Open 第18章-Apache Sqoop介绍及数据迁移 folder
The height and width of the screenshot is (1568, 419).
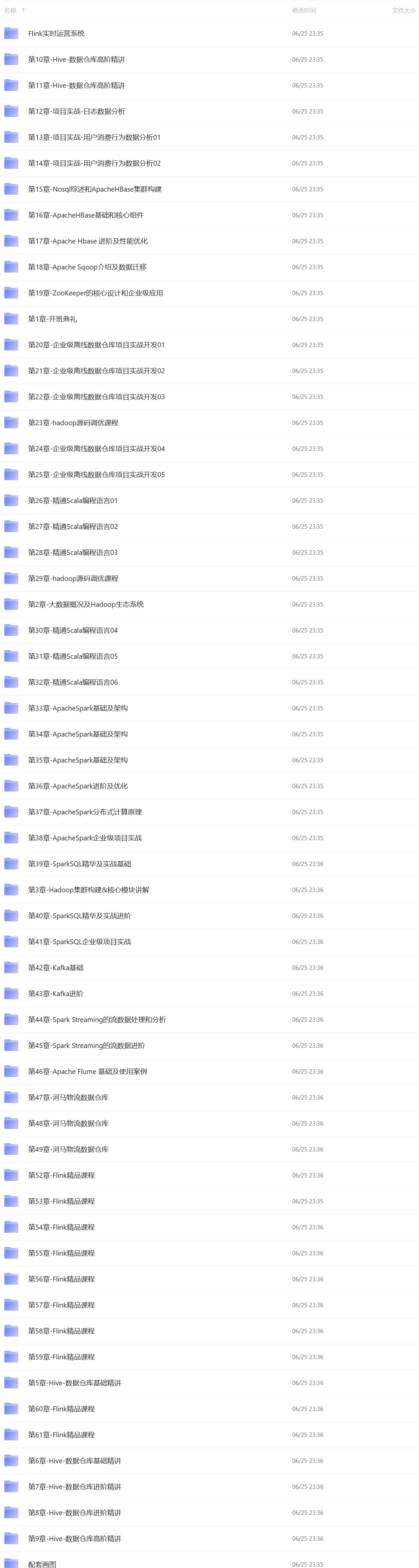[87, 267]
